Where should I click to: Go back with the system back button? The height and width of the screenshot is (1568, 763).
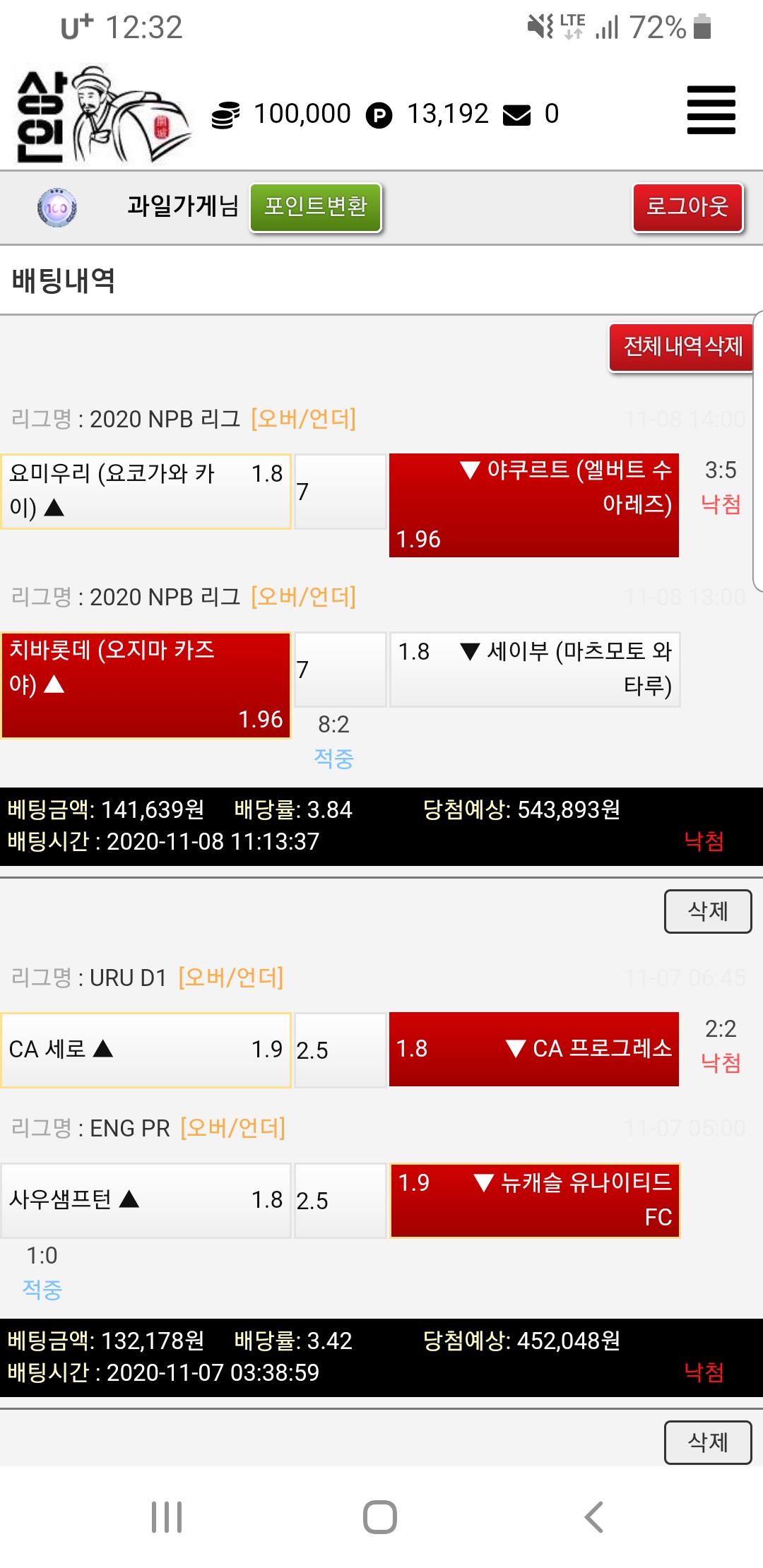[594, 1516]
